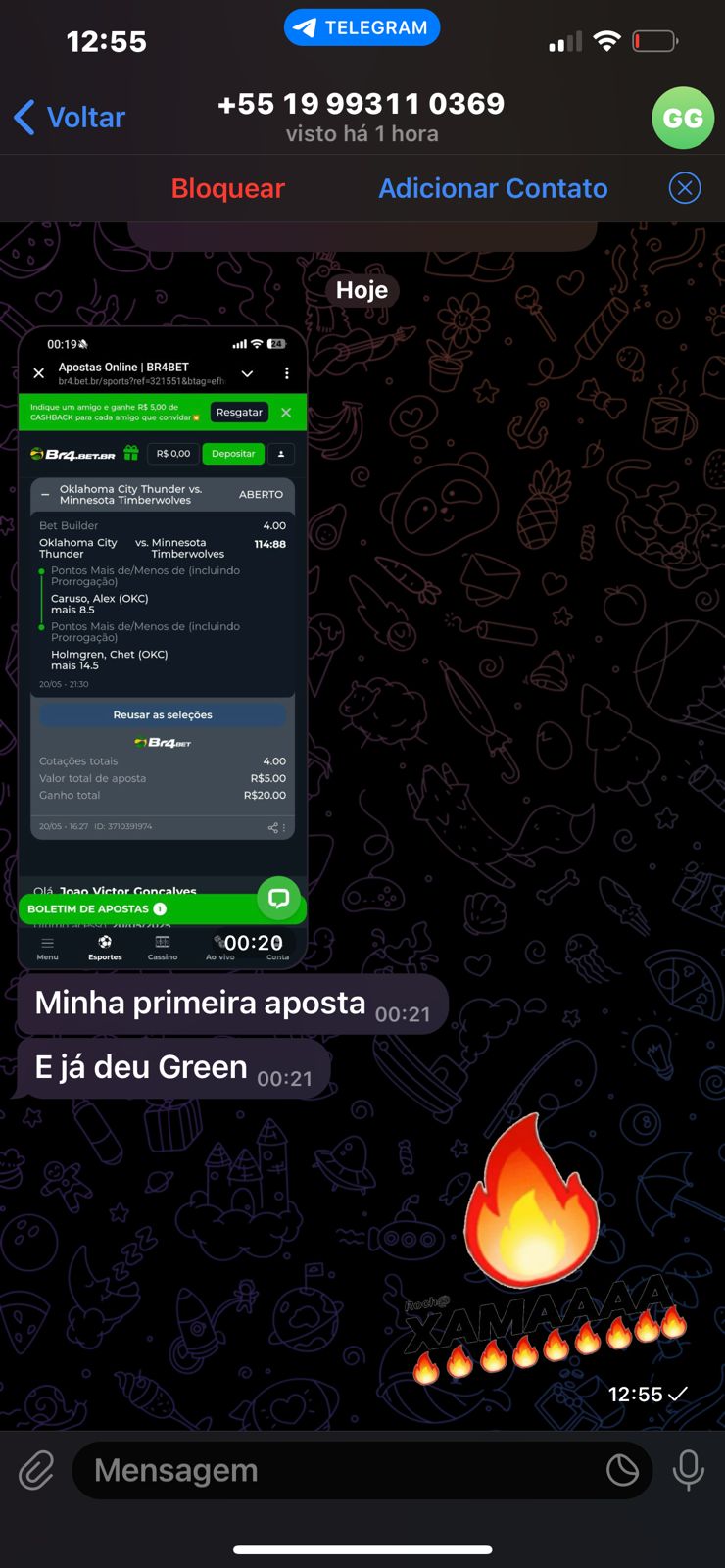This screenshot has height=1568, width=725.
Task: Attach a file with the paperclip icon
Action: [35, 1470]
